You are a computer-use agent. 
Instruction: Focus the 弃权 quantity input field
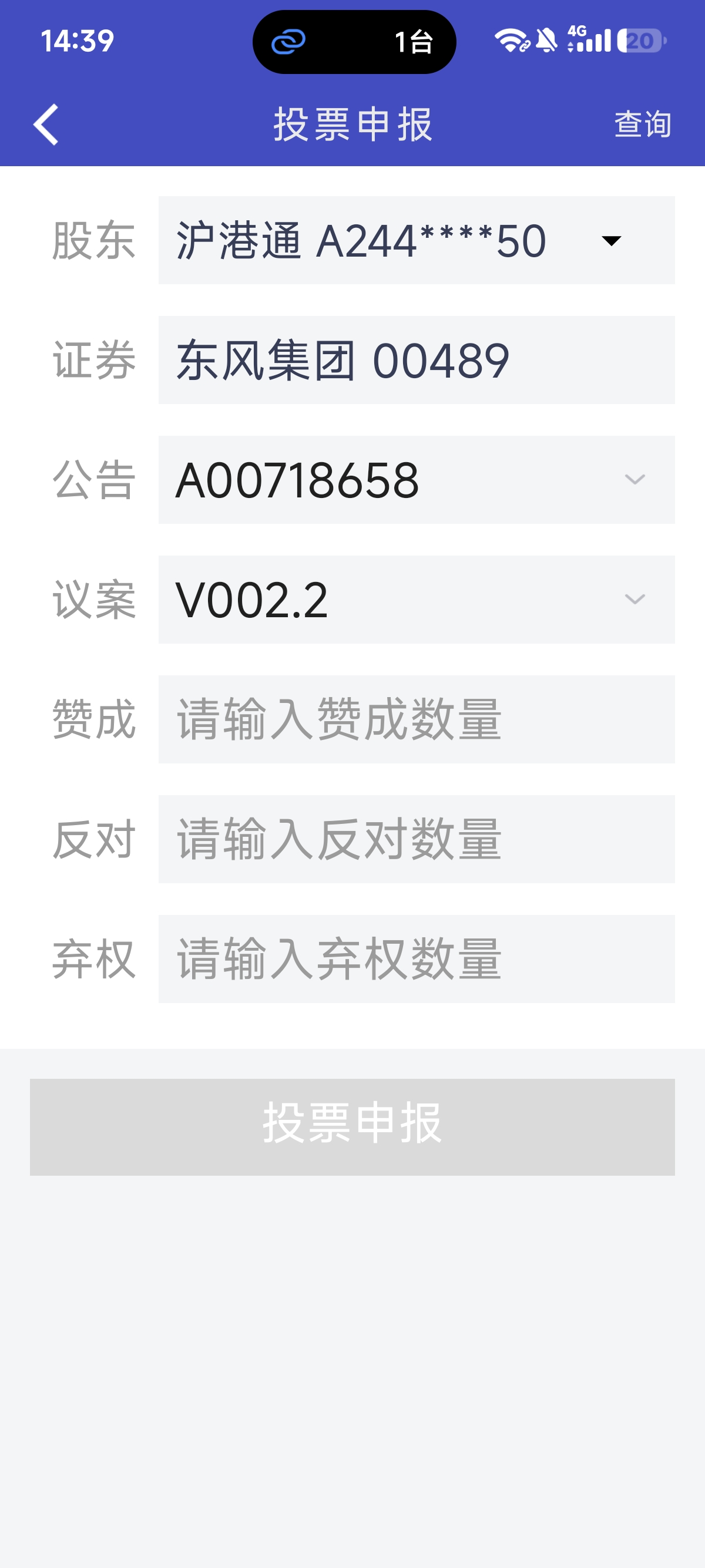pos(416,958)
